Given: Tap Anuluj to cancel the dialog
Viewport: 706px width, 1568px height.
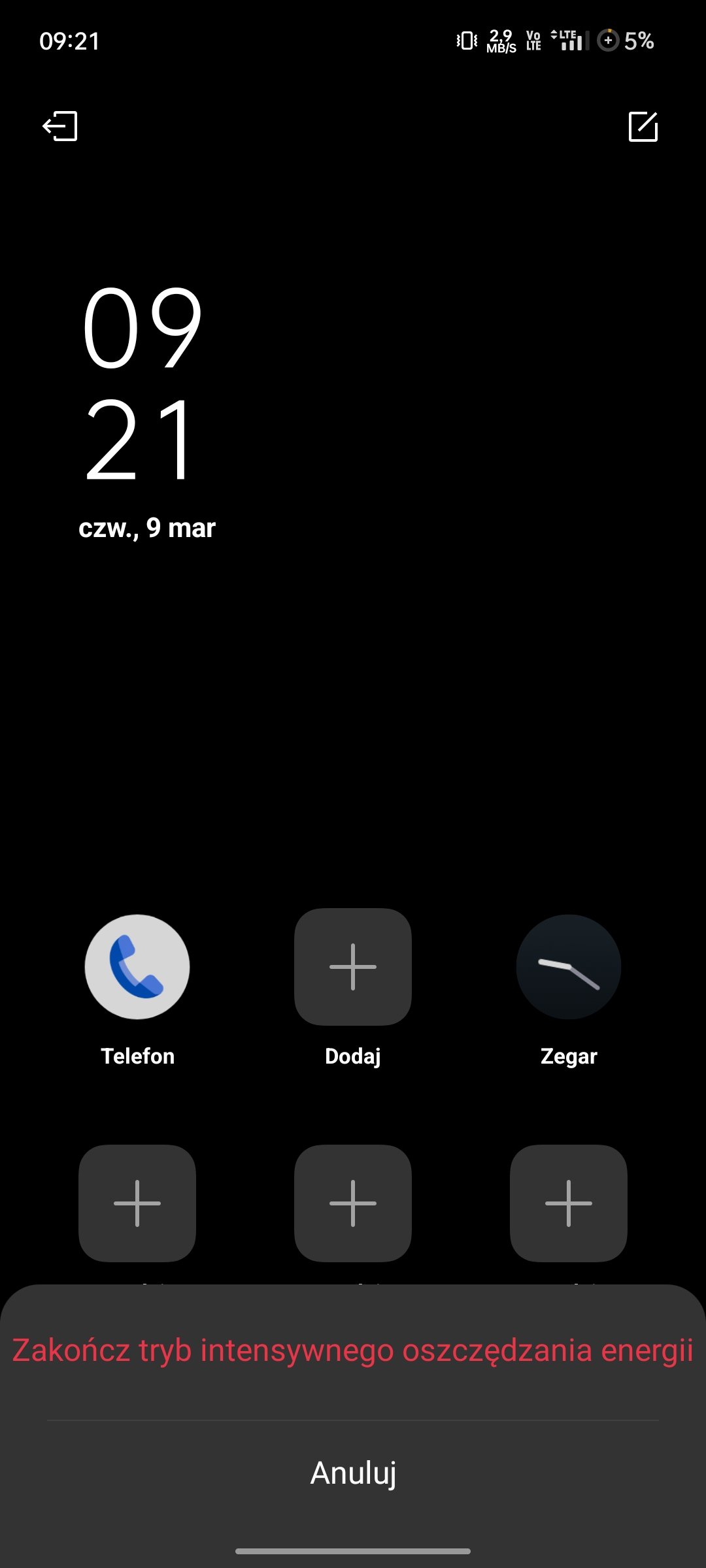Looking at the screenshot, I should click(x=353, y=1473).
